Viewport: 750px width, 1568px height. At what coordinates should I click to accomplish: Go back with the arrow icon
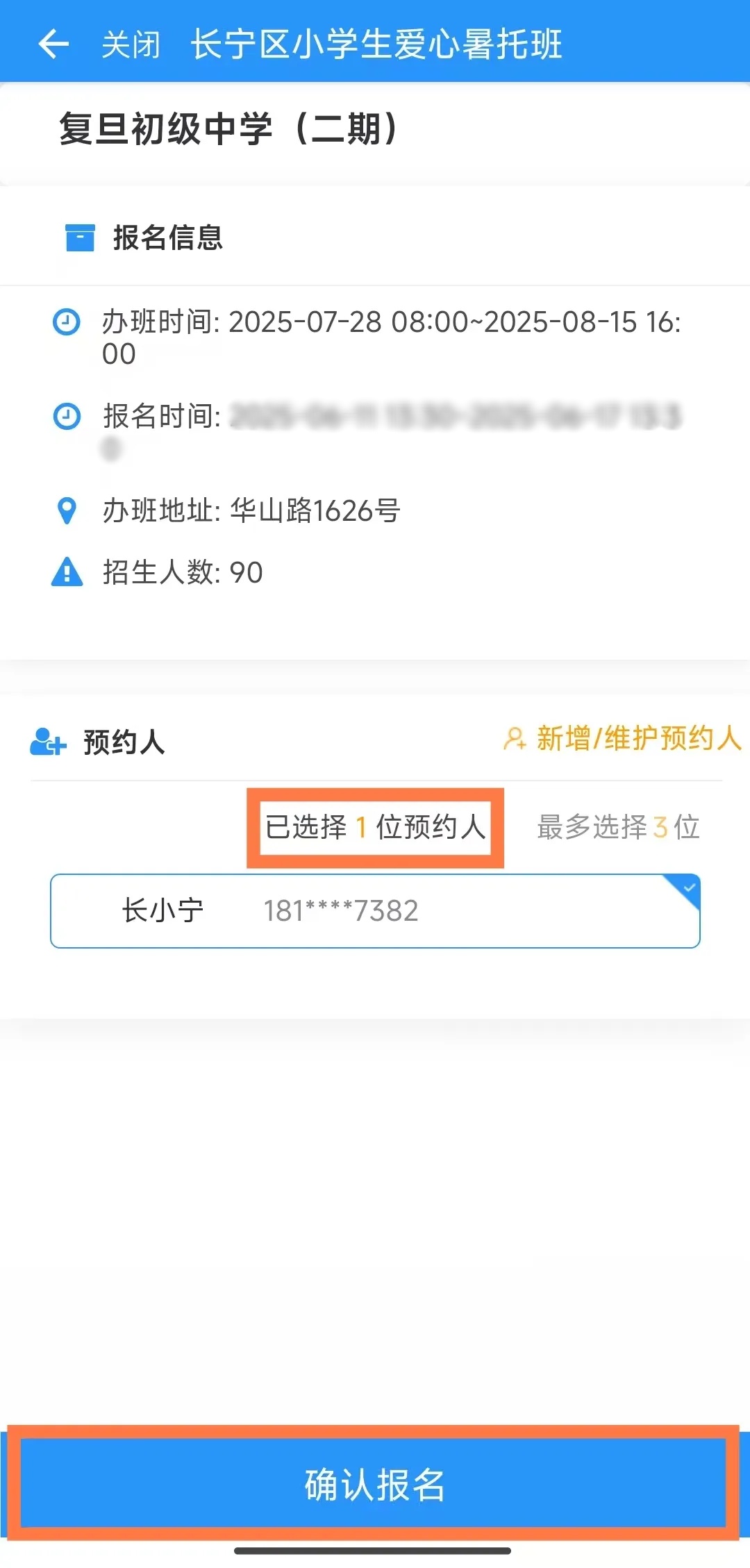pyautogui.click(x=53, y=44)
